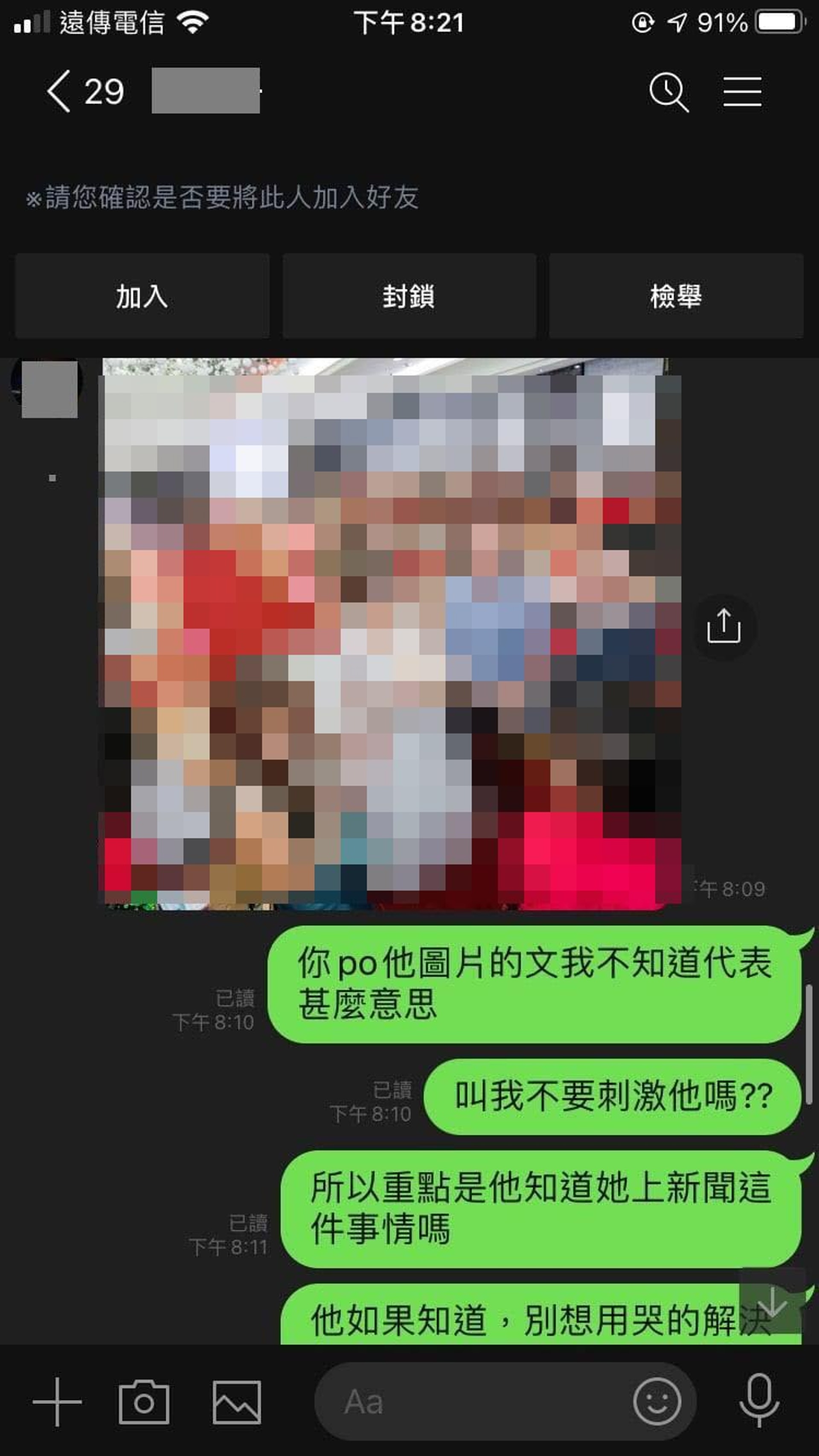Share the received photo
This screenshot has height=1456, width=819.
[723, 626]
